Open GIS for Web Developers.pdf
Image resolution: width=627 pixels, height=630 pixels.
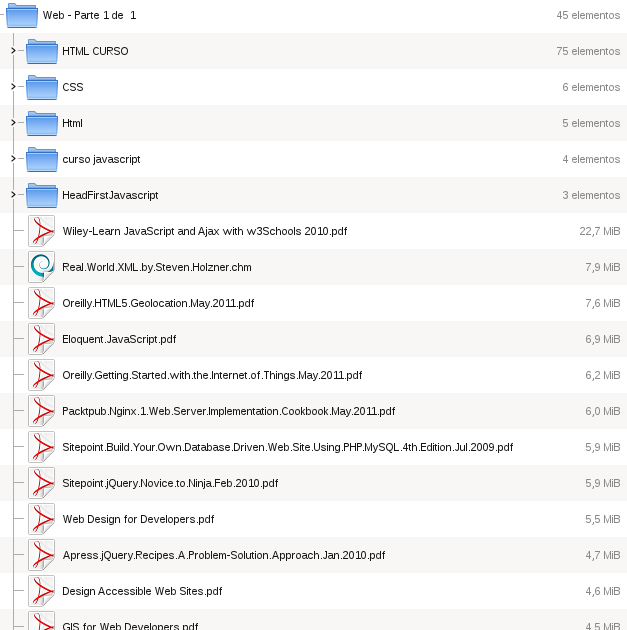click(130, 625)
